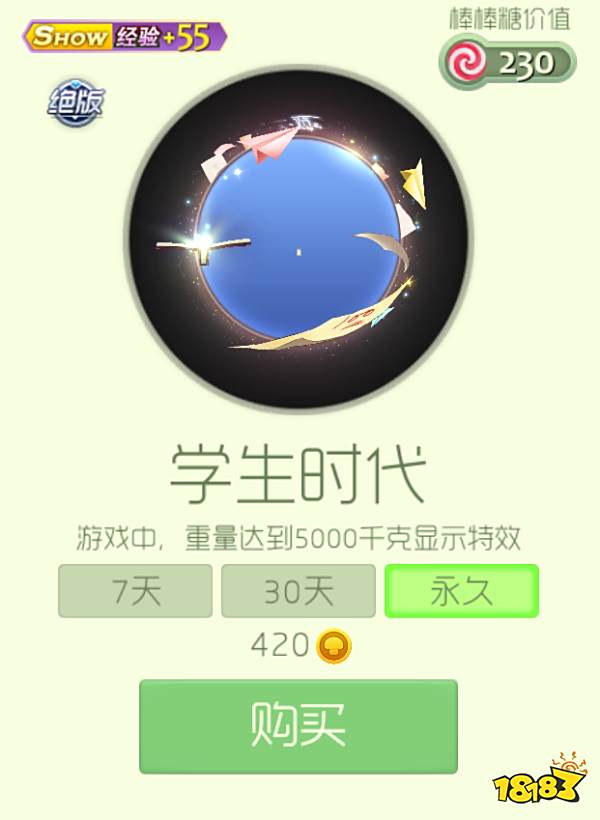Screen dimensions: 600x820
Task: Choose the 30天 duration option
Action: coord(298,591)
